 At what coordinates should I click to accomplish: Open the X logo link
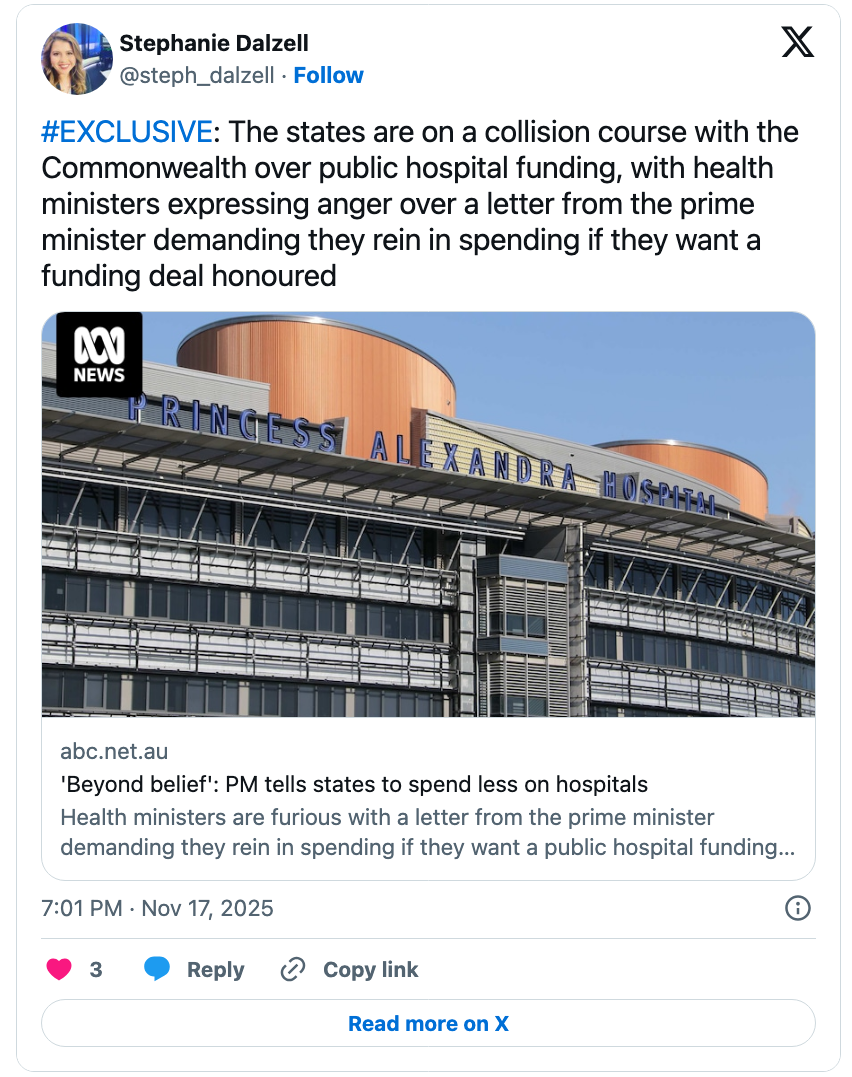click(797, 42)
